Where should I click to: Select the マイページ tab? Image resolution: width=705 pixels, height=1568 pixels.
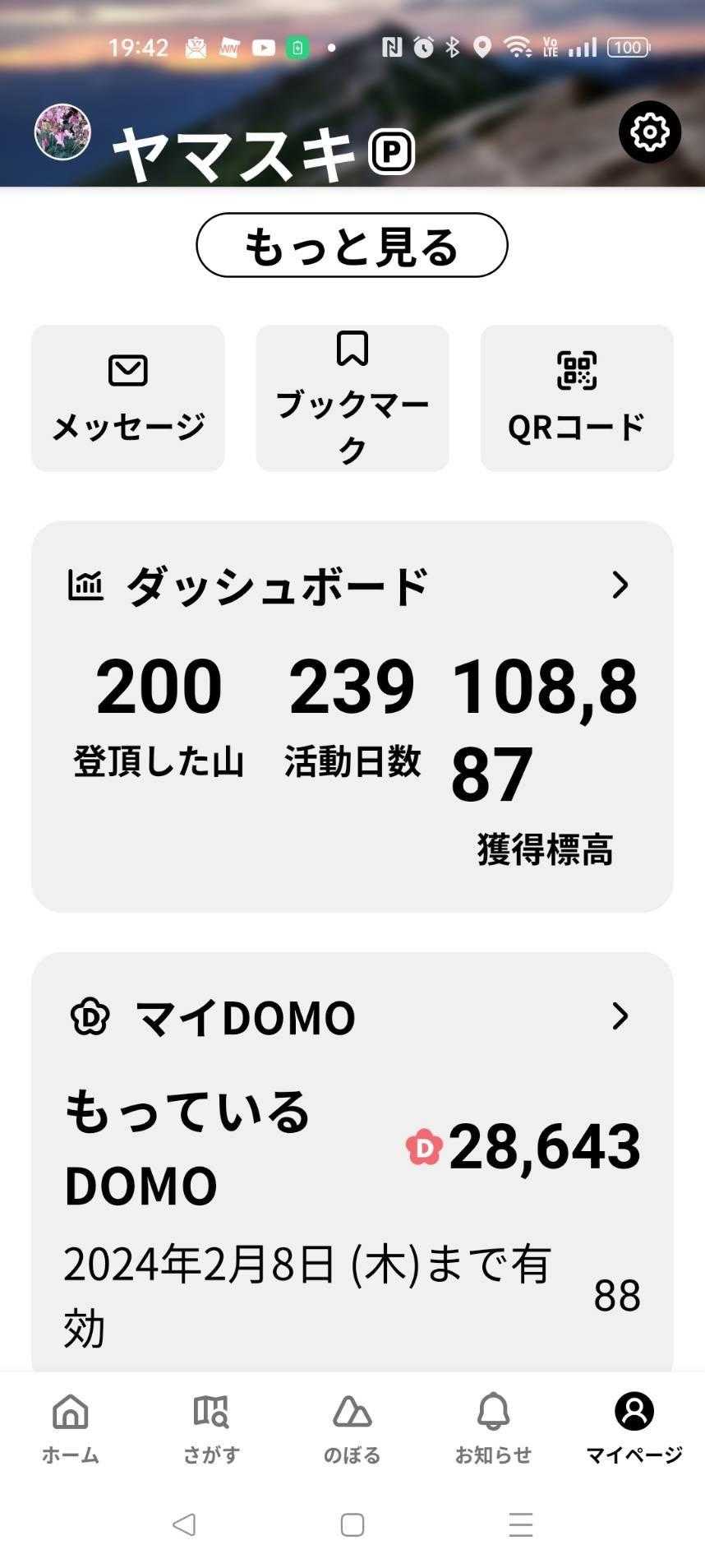tap(634, 1428)
